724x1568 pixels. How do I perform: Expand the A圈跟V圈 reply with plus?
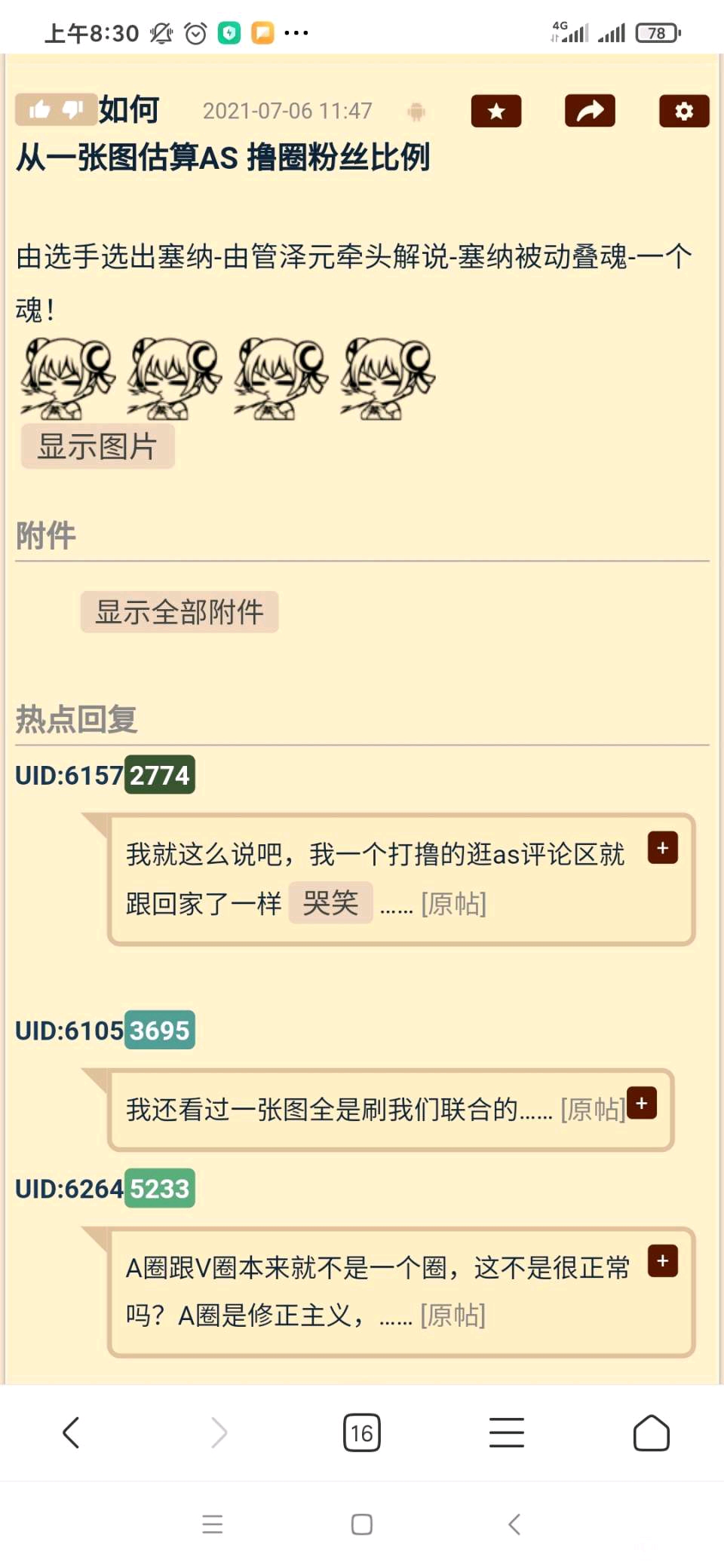pyautogui.click(x=663, y=1260)
